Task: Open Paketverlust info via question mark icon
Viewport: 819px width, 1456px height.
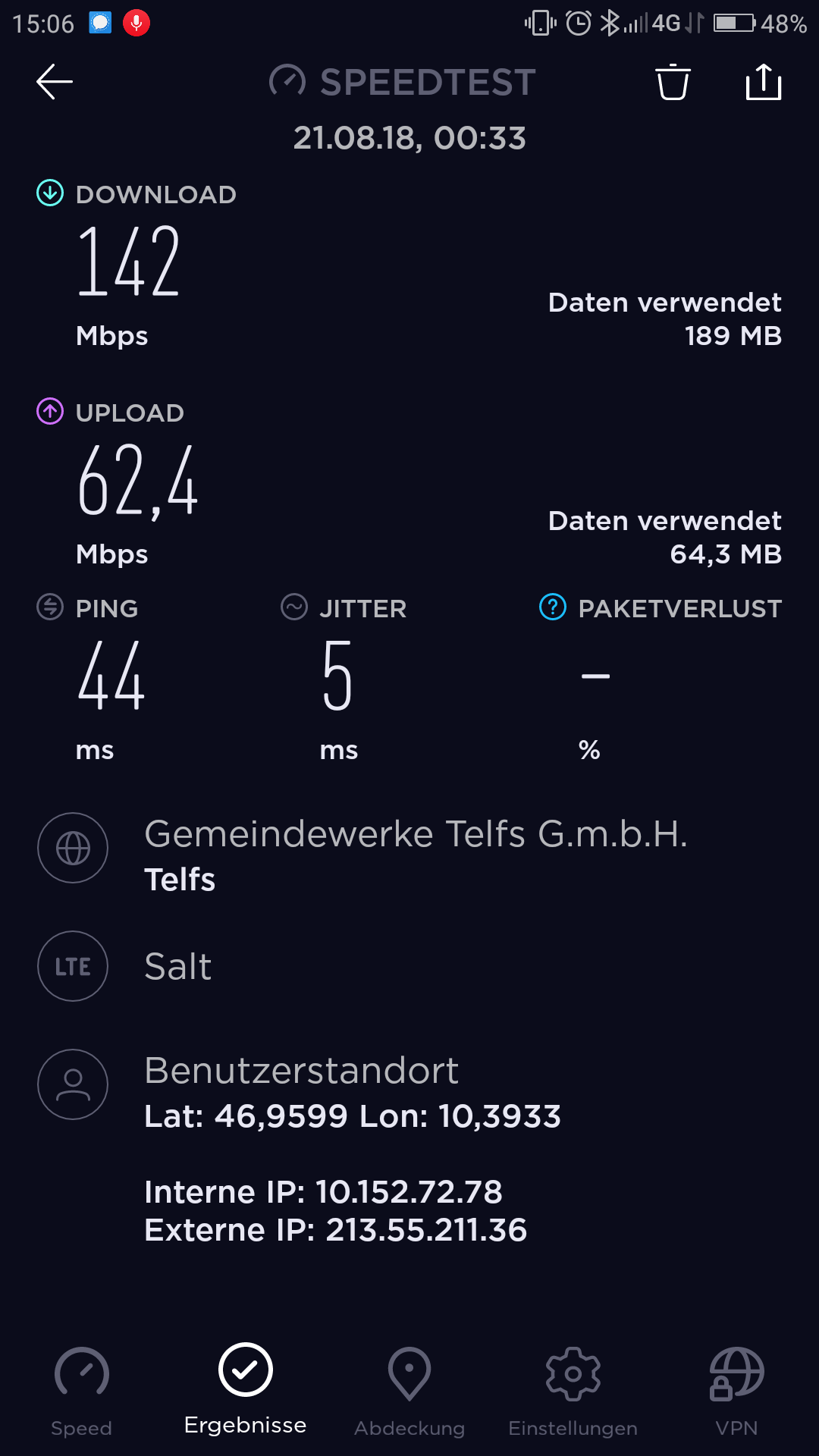Action: (x=552, y=607)
